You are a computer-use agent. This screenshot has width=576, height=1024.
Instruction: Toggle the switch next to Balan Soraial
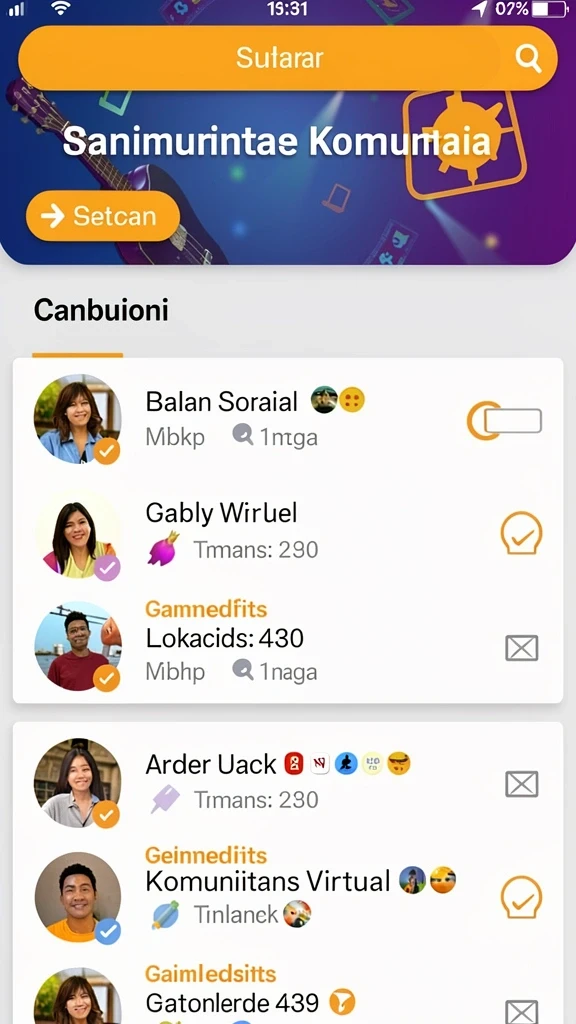(504, 421)
